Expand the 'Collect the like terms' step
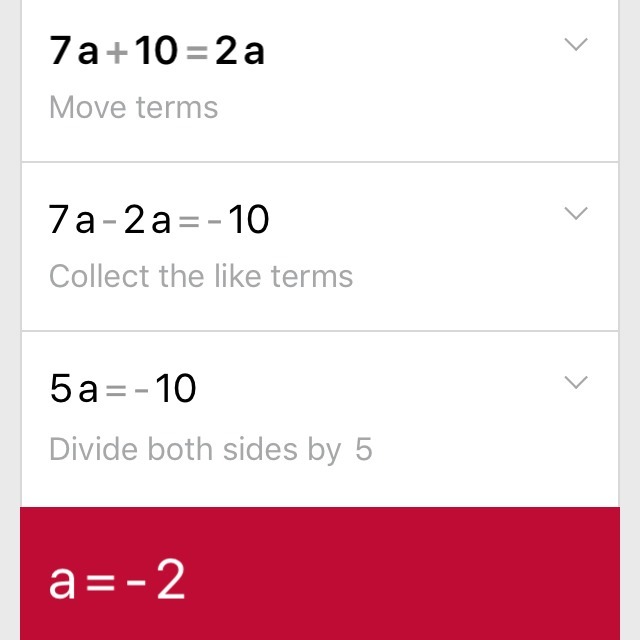Image resolution: width=640 pixels, height=640 pixels. pyautogui.click(x=576, y=213)
